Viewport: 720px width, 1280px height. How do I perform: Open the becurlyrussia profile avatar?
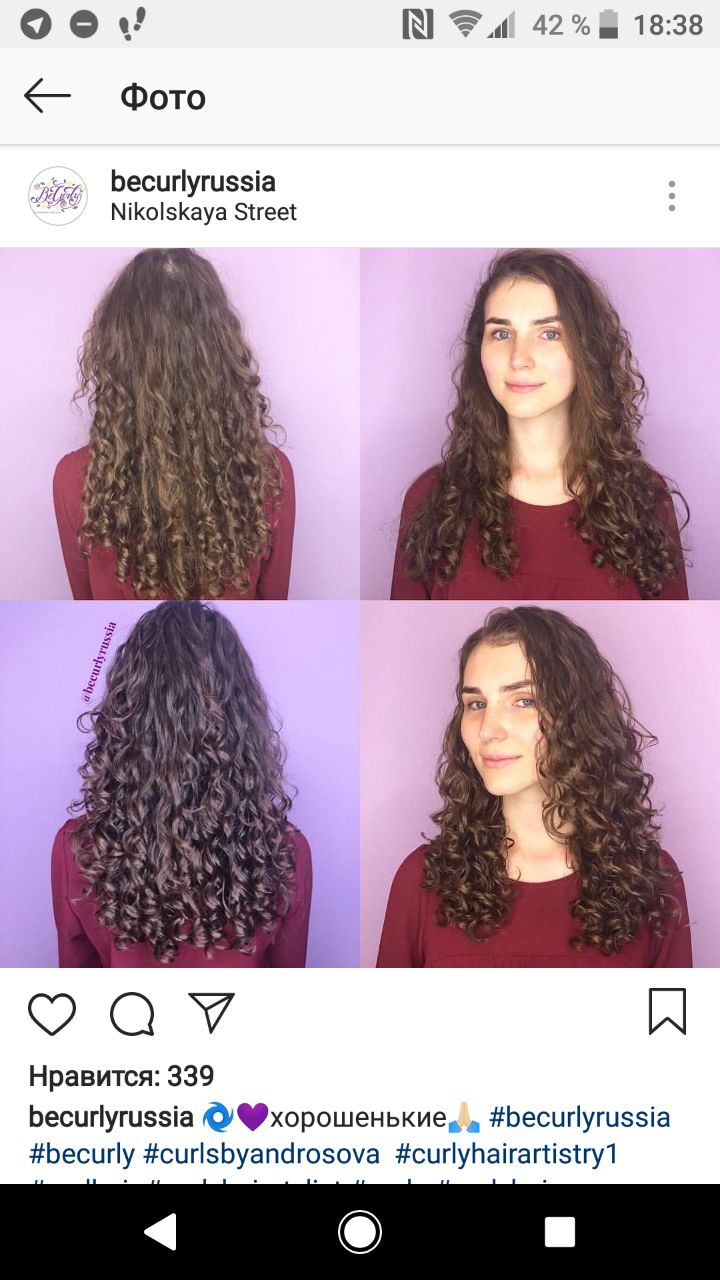[58, 196]
